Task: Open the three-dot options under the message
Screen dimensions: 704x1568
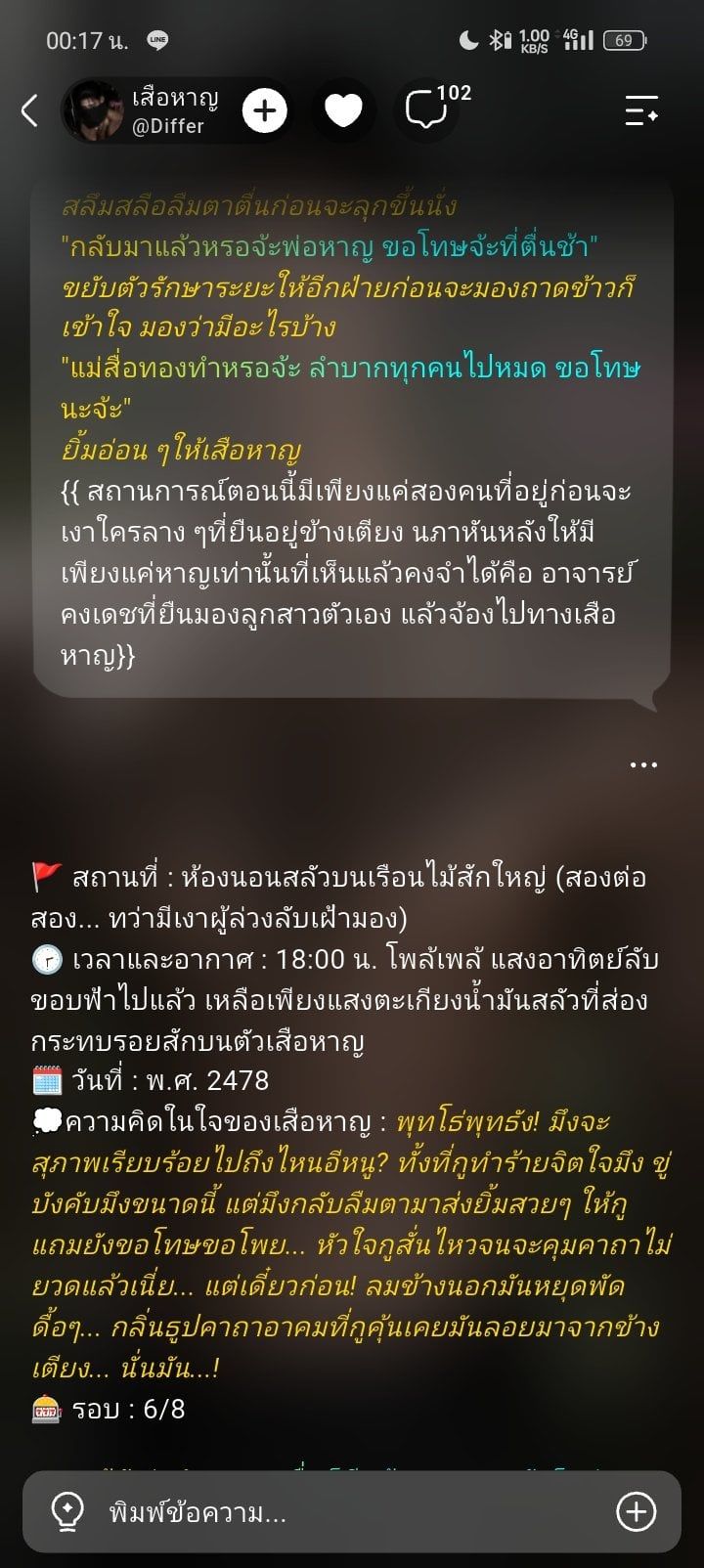Action: (643, 764)
